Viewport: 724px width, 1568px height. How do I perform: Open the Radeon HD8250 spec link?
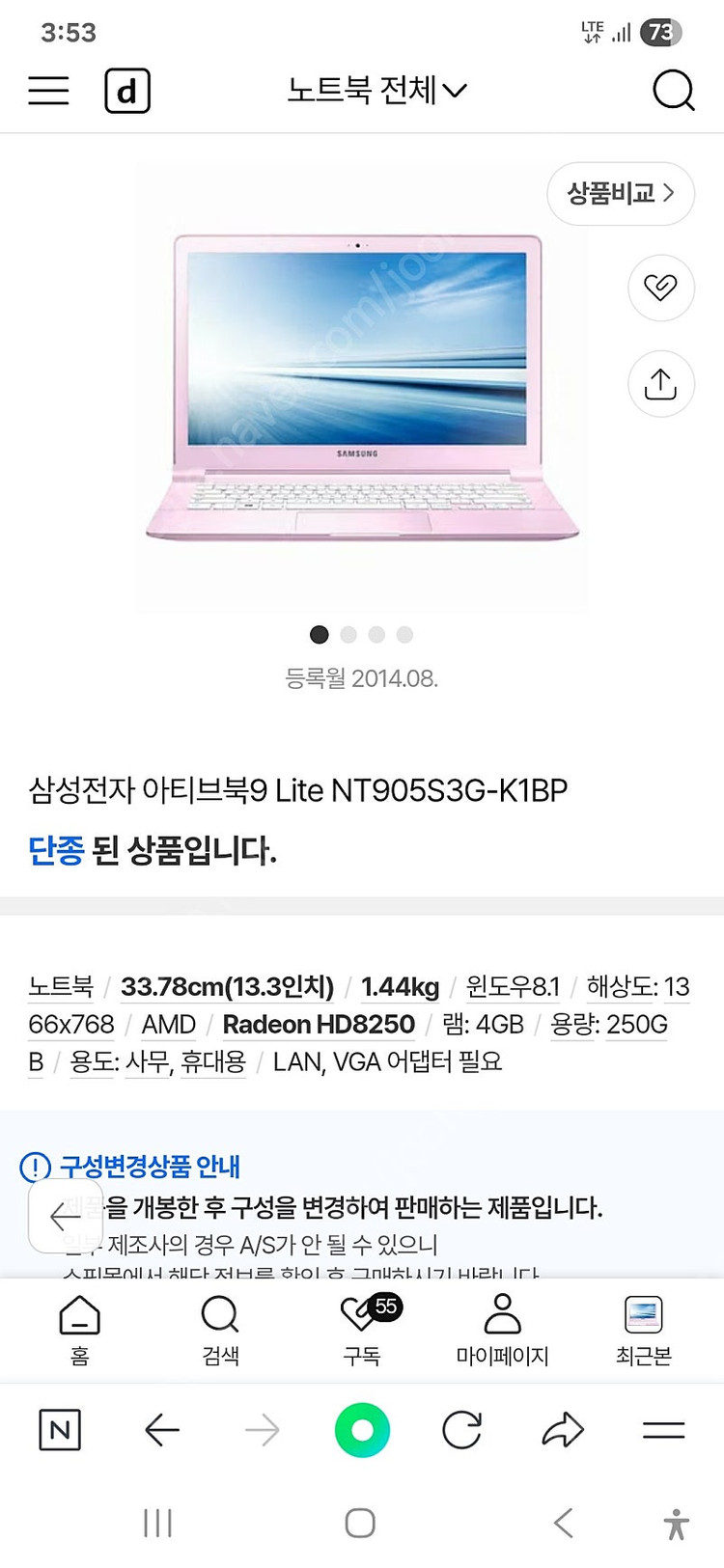pos(319,1024)
